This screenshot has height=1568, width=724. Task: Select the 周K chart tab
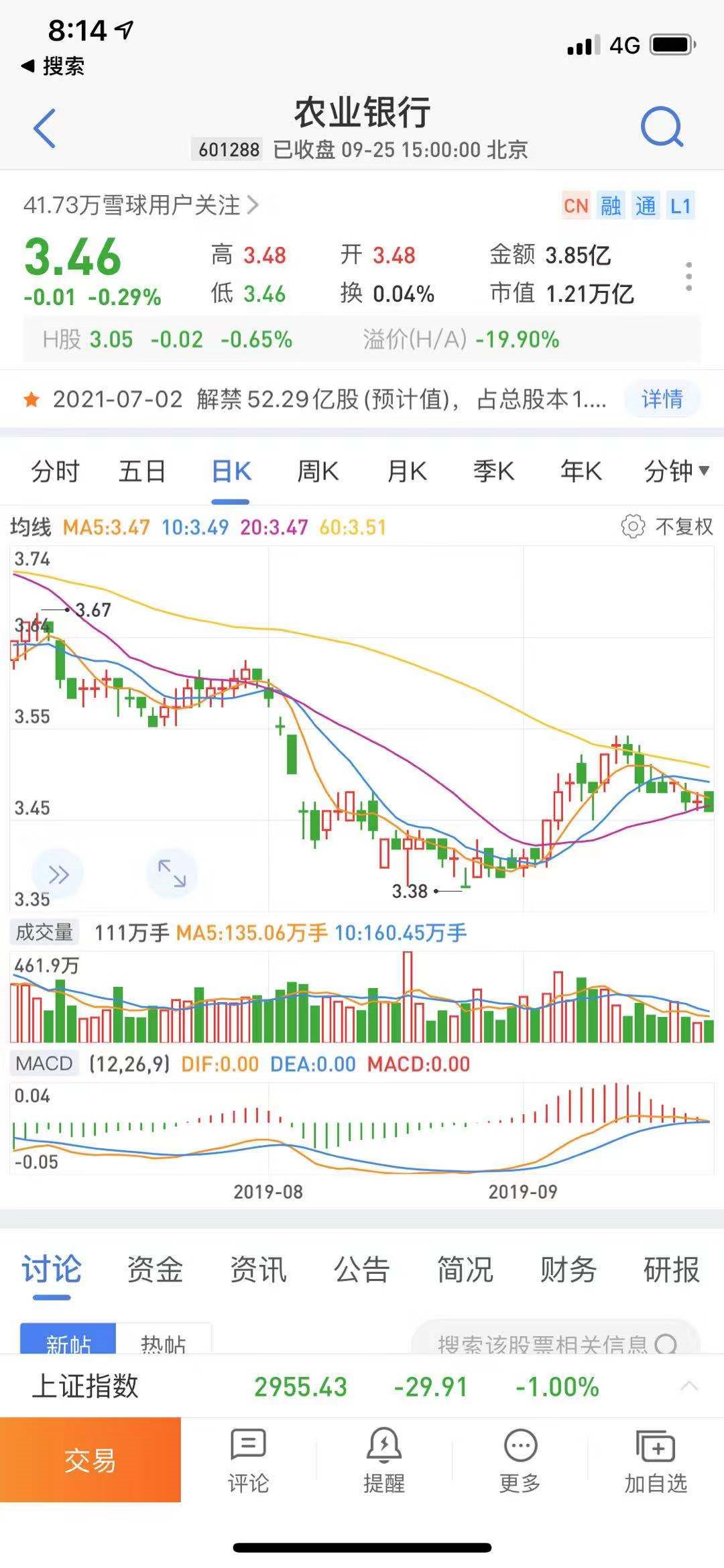(x=318, y=471)
